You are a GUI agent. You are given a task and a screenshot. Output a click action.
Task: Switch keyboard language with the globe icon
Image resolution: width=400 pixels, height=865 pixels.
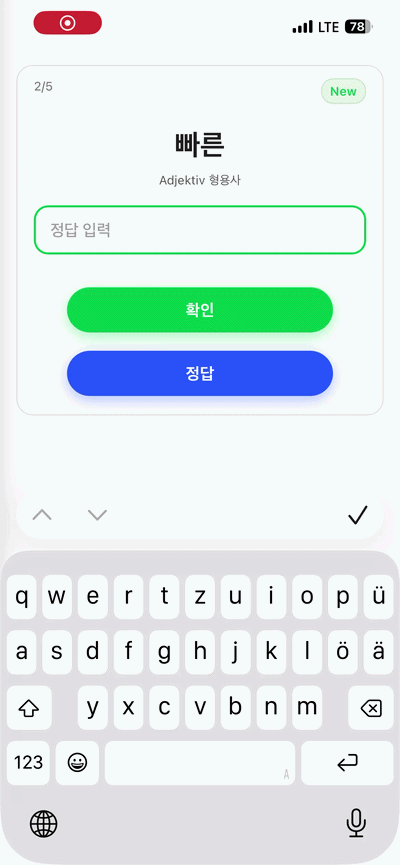(44, 825)
